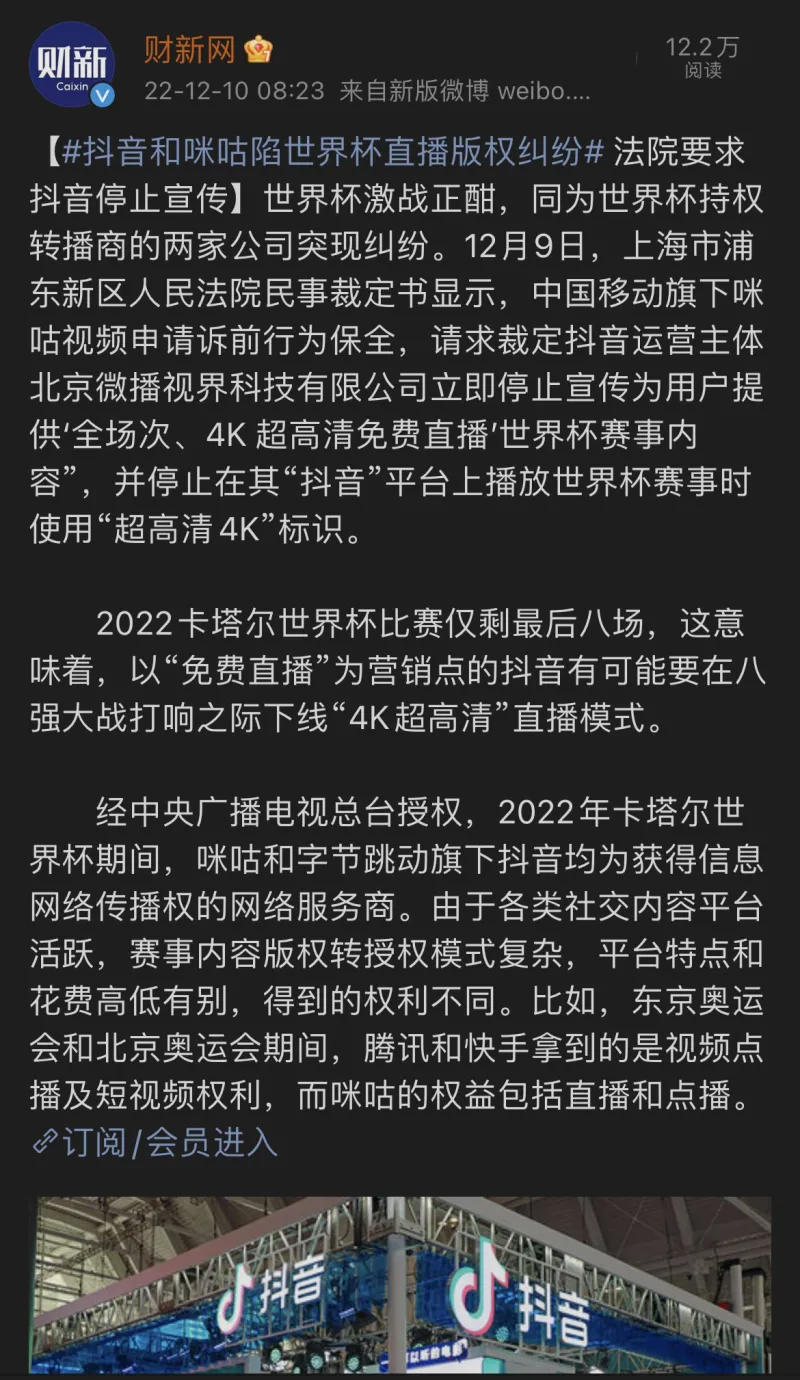800x1380 pixels.
Task: Open the 订阅/会员进入 link
Action: click(x=155, y=1143)
